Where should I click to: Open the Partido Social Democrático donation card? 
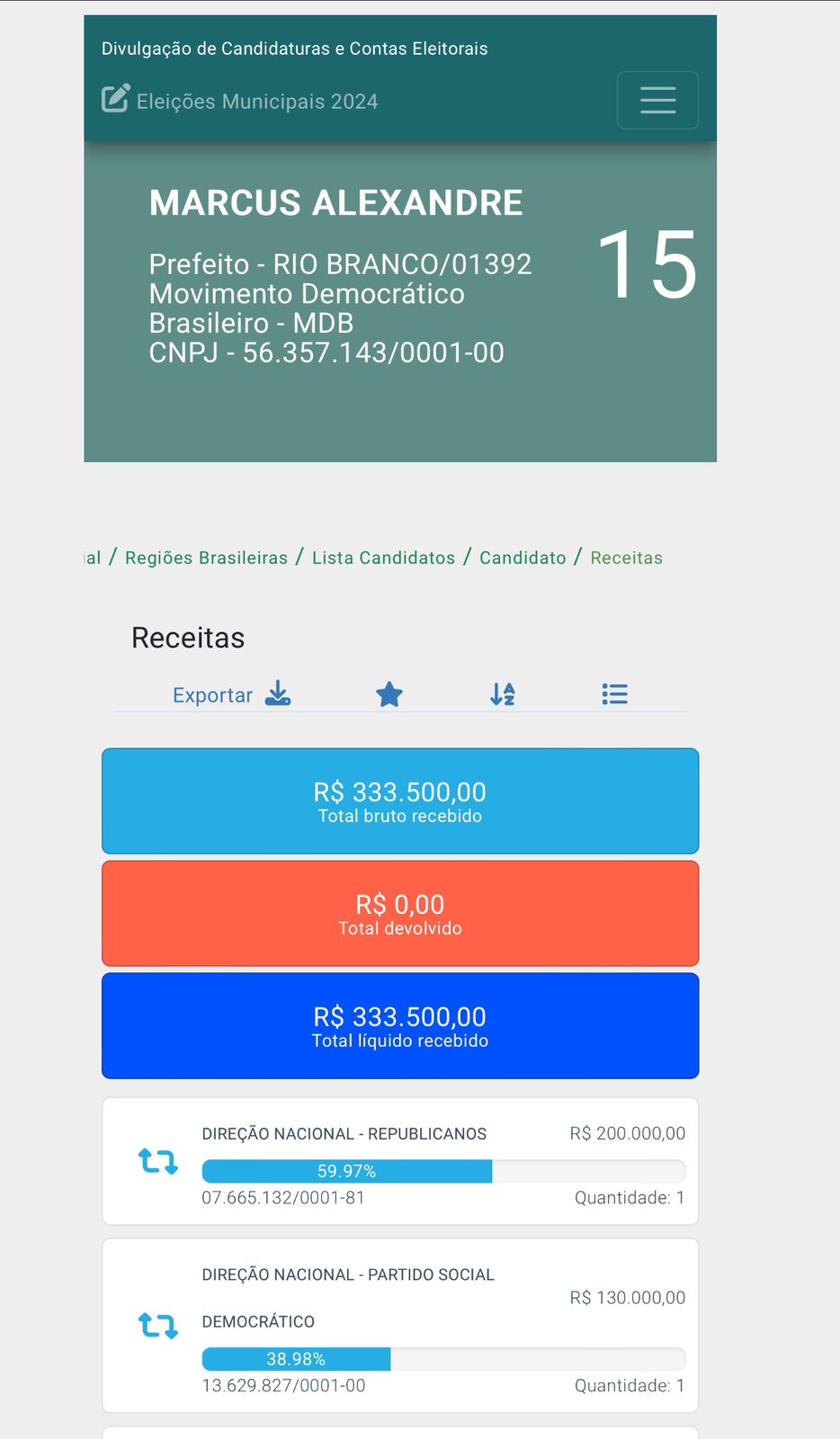pyautogui.click(x=400, y=1325)
